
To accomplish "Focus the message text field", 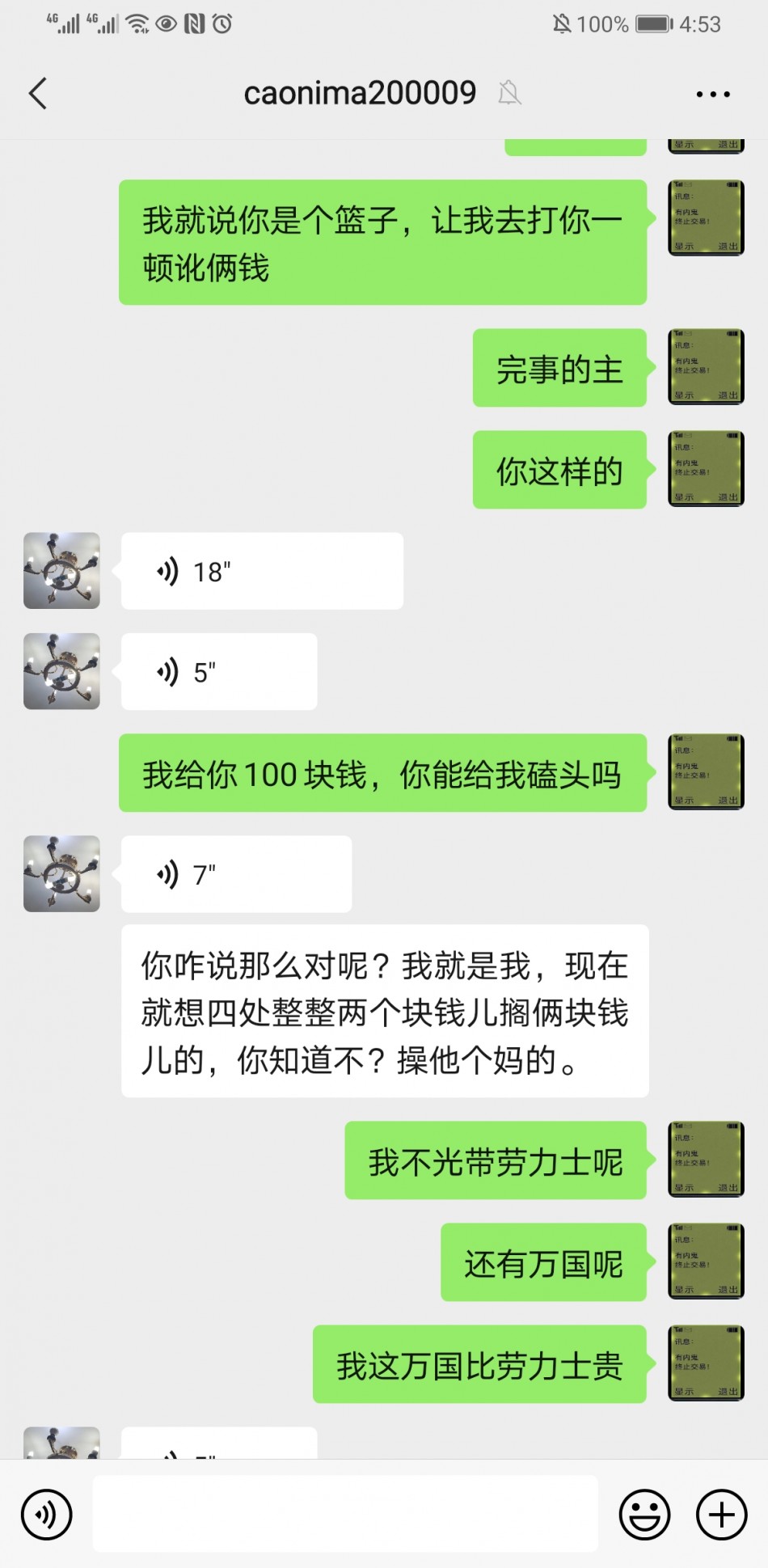I will click(x=345, y=1514).
